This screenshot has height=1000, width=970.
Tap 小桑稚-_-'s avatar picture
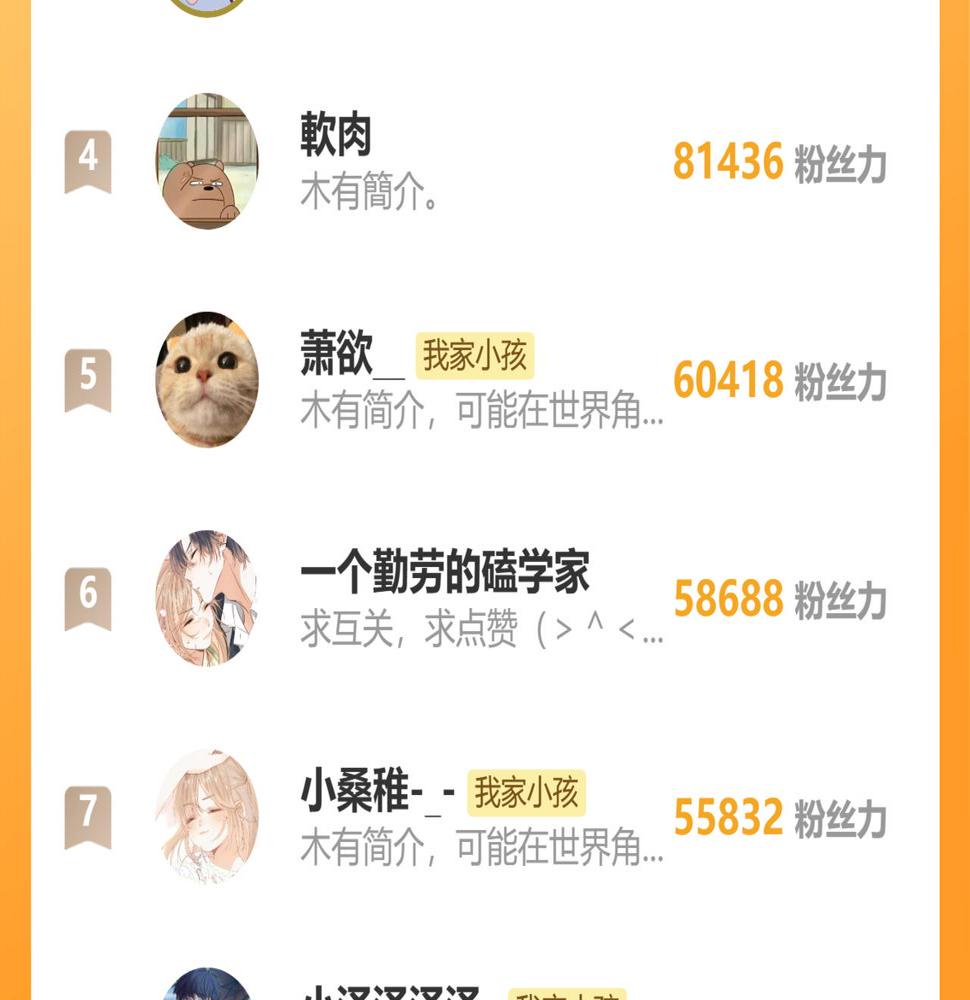207,817
